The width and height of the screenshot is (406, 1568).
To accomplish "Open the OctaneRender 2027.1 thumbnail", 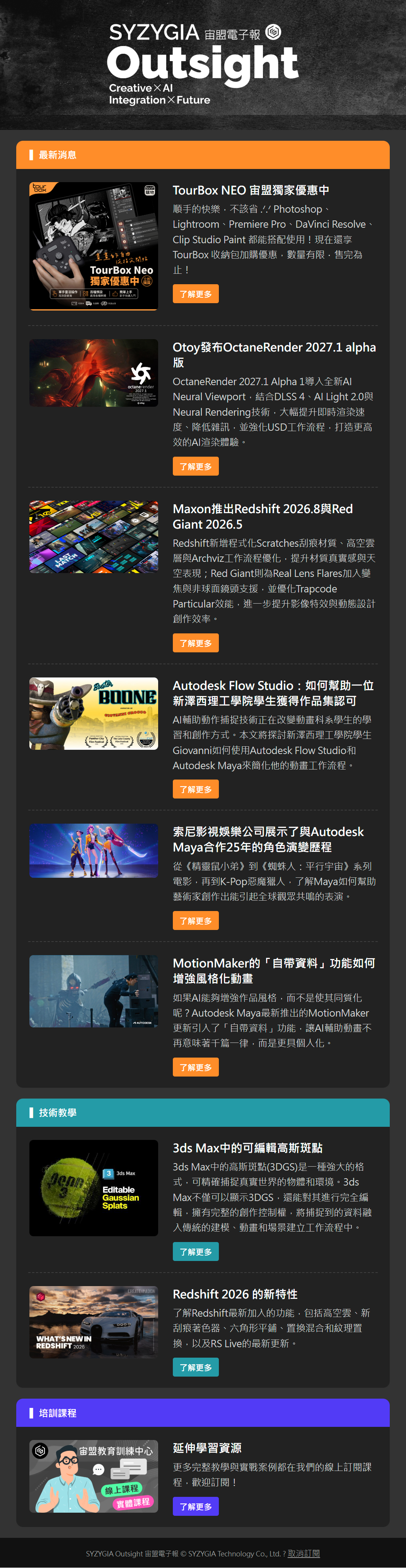I will click(x=94, y=372).
